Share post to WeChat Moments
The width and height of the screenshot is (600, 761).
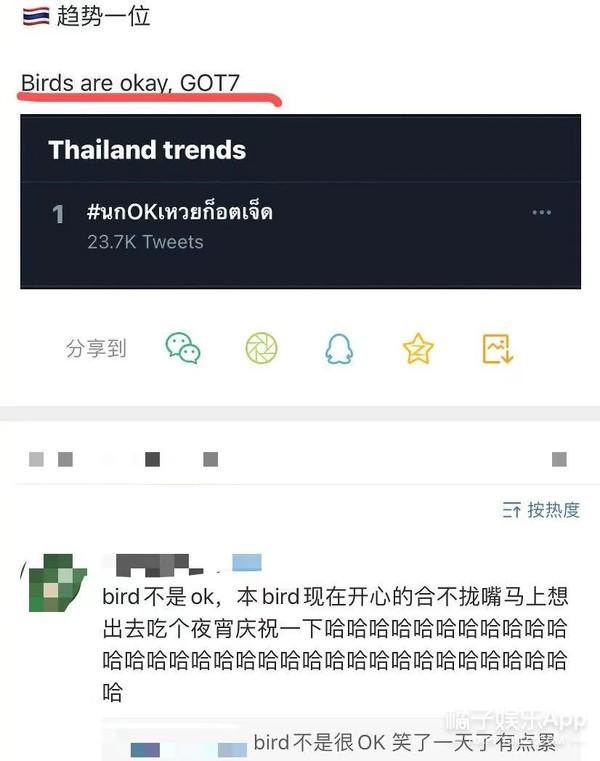261,348
